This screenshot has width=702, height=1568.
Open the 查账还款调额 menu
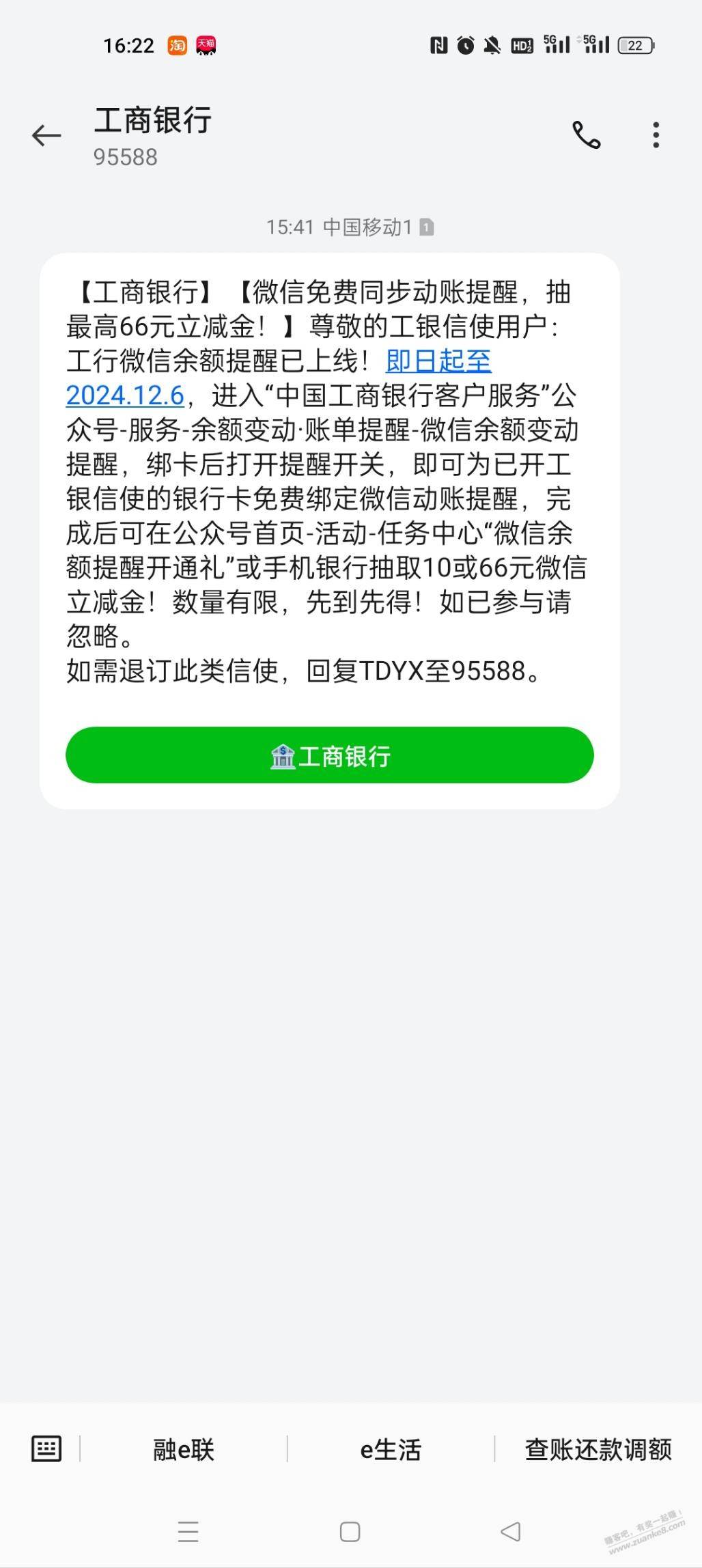point(598,1449)
